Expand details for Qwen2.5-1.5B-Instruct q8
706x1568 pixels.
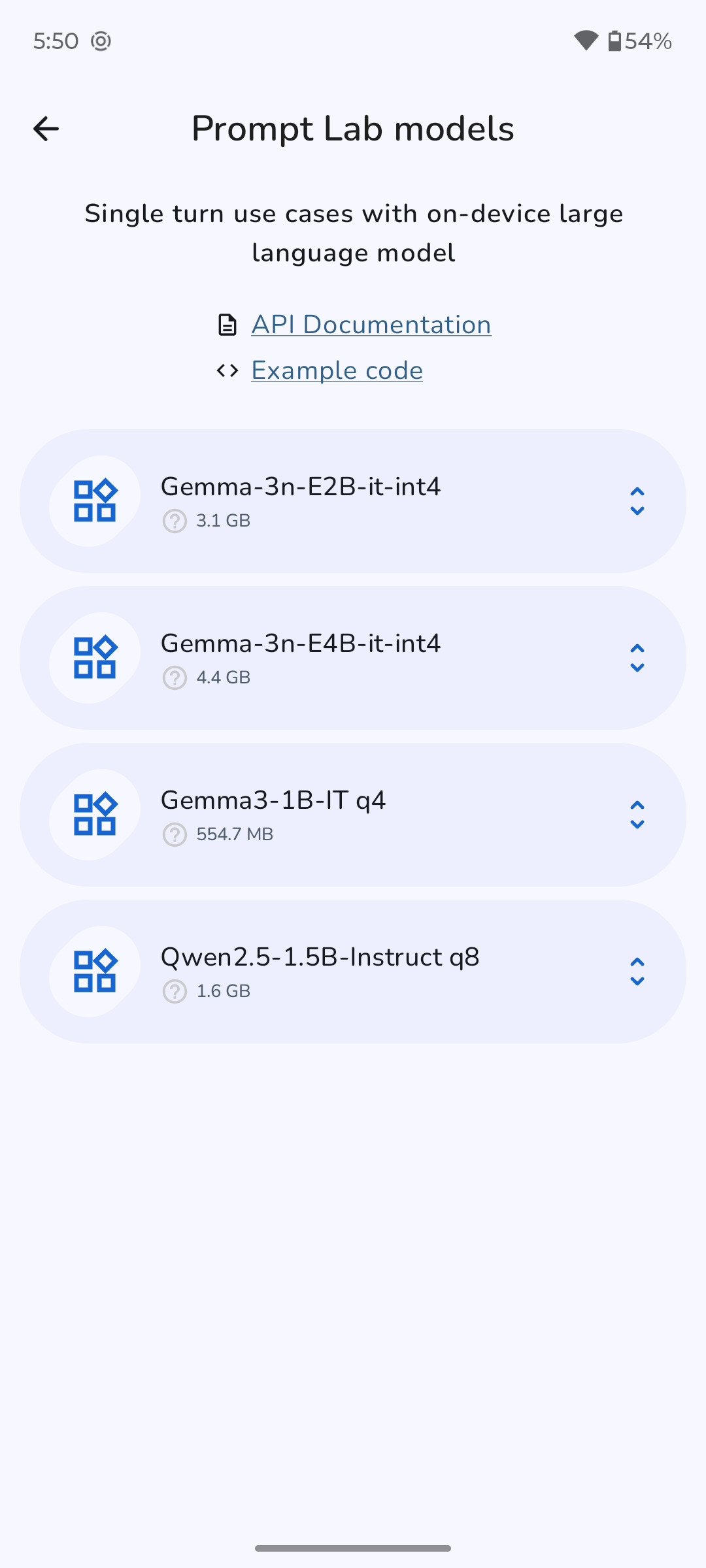[x=637, y=972]
